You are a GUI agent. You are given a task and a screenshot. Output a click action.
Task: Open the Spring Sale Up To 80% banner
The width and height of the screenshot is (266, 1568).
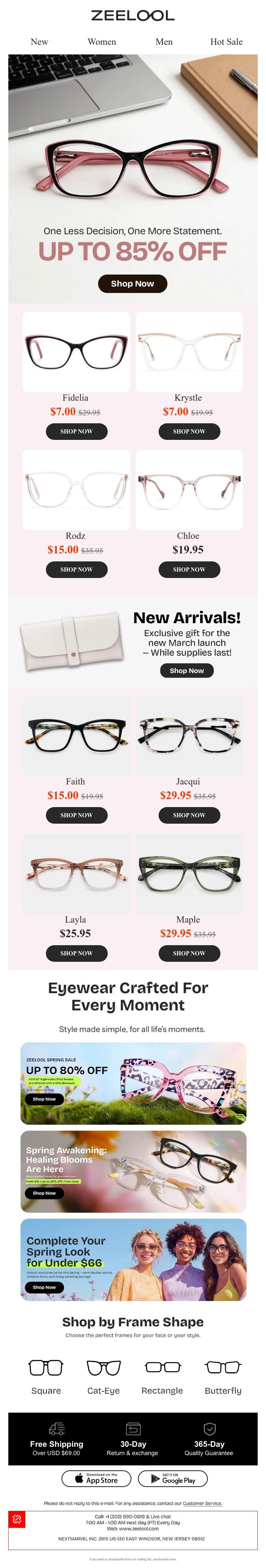pos(133,1084)
